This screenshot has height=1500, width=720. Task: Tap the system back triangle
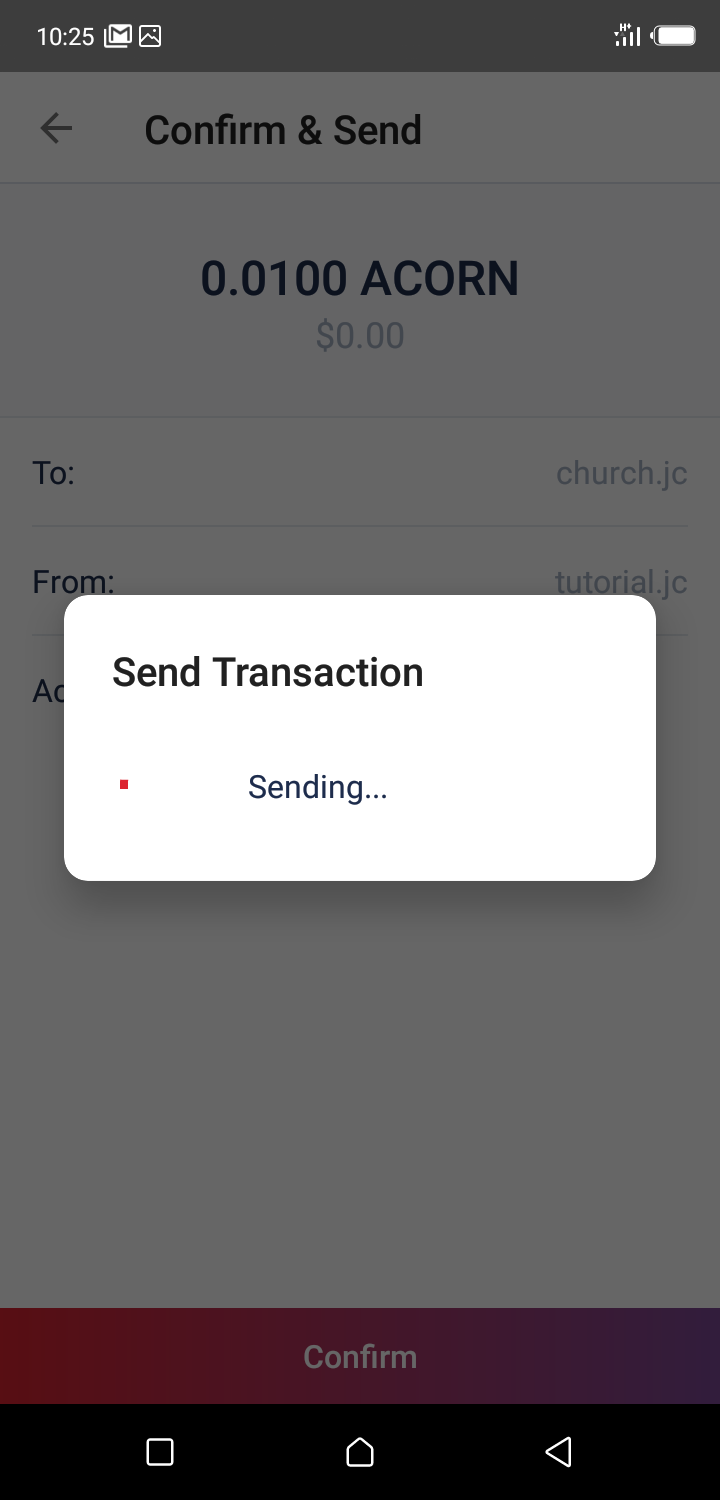click(559, 1452)
